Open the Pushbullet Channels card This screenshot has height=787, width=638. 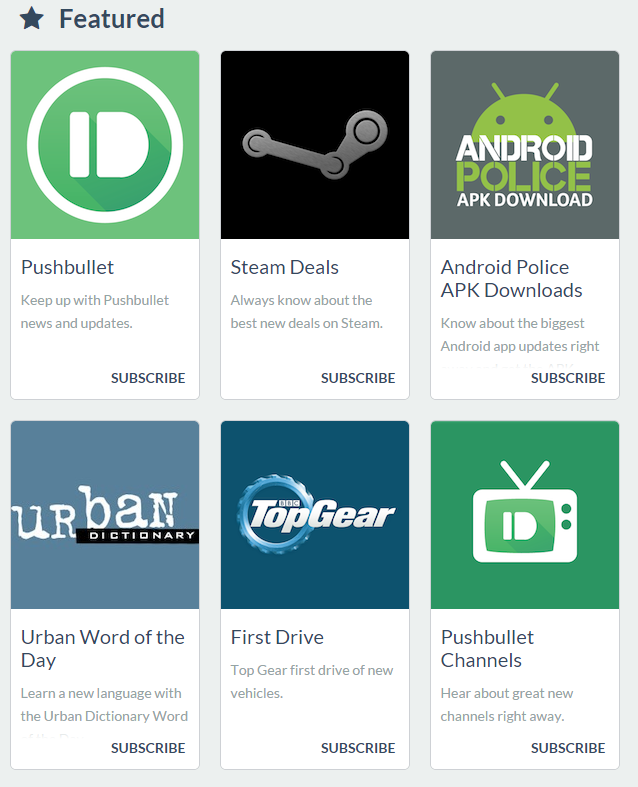pyautogui.click(x=525, y=515)
